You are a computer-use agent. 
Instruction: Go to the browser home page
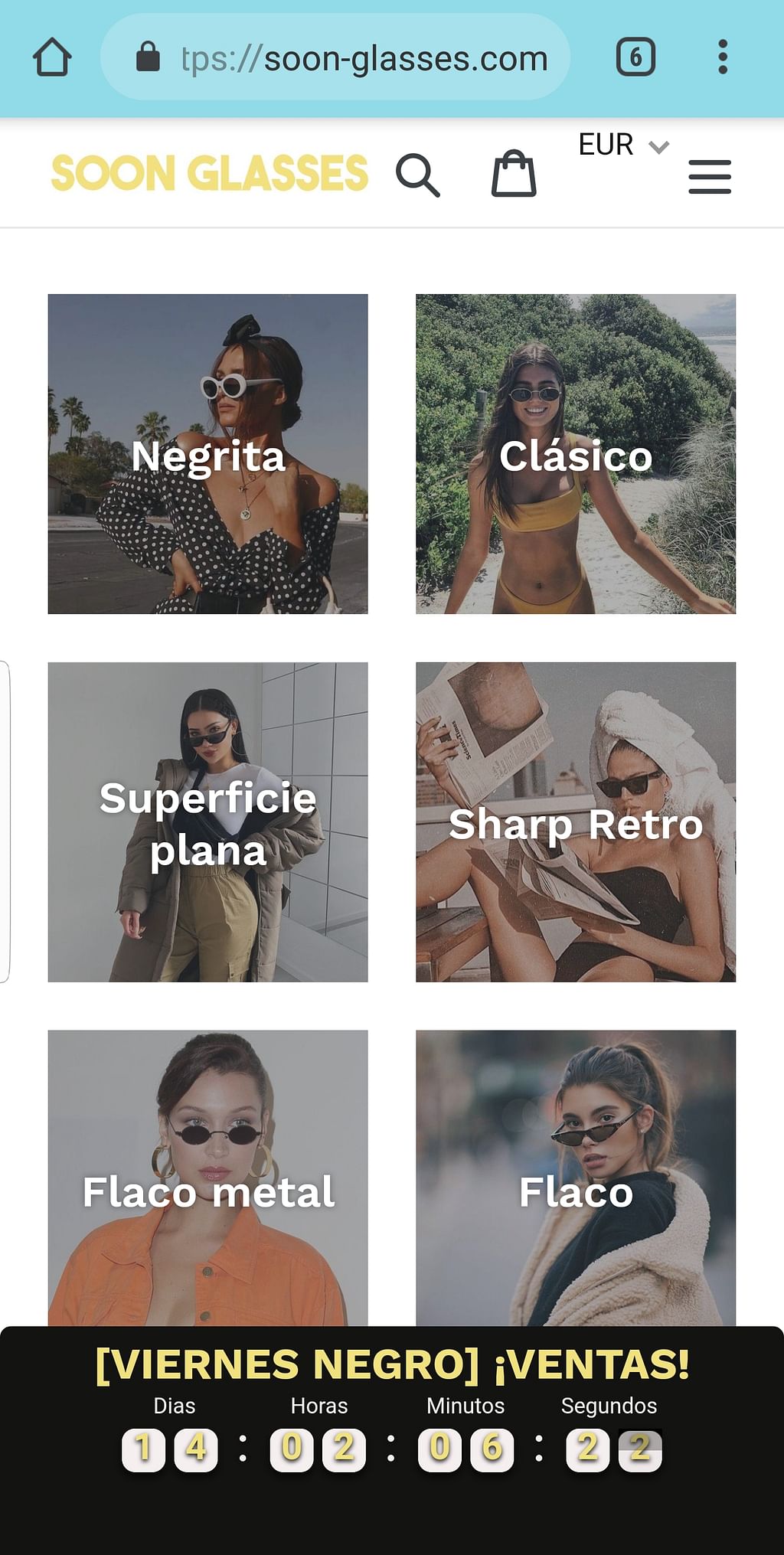[52, 57]
